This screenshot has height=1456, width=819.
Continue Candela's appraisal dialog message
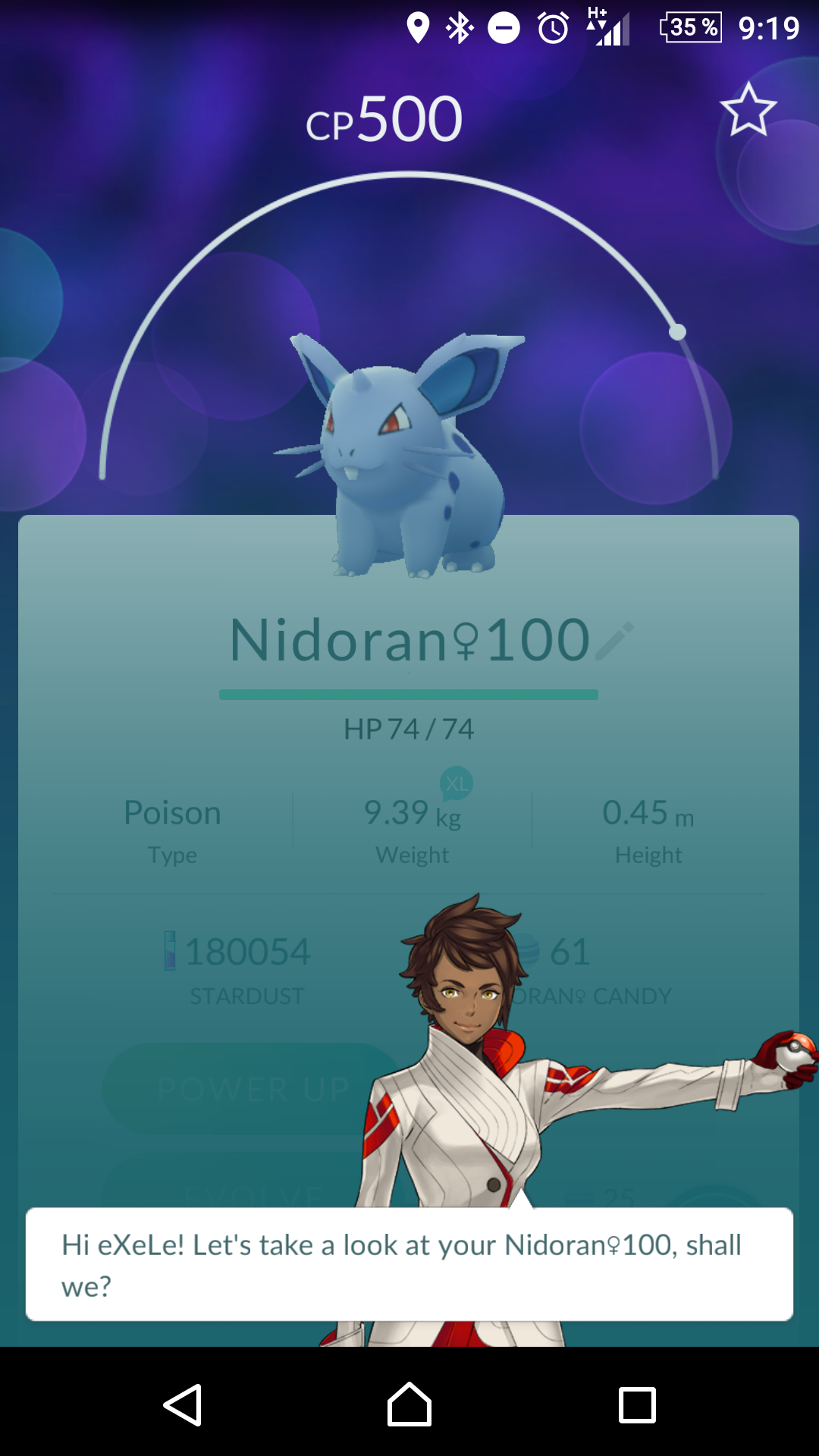pyautogui.click(x=409, y=1264)
